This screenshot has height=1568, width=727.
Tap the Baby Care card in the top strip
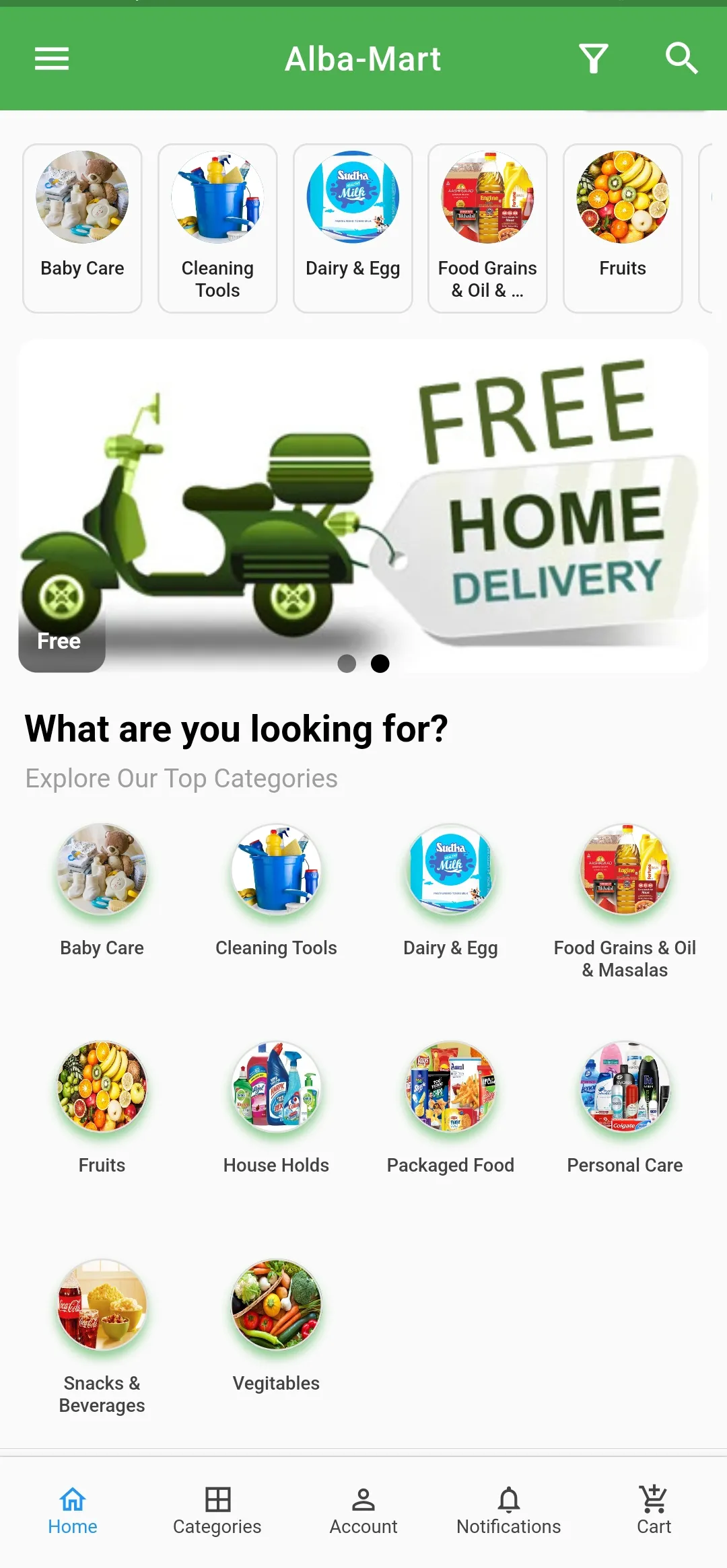coord(82,228)
